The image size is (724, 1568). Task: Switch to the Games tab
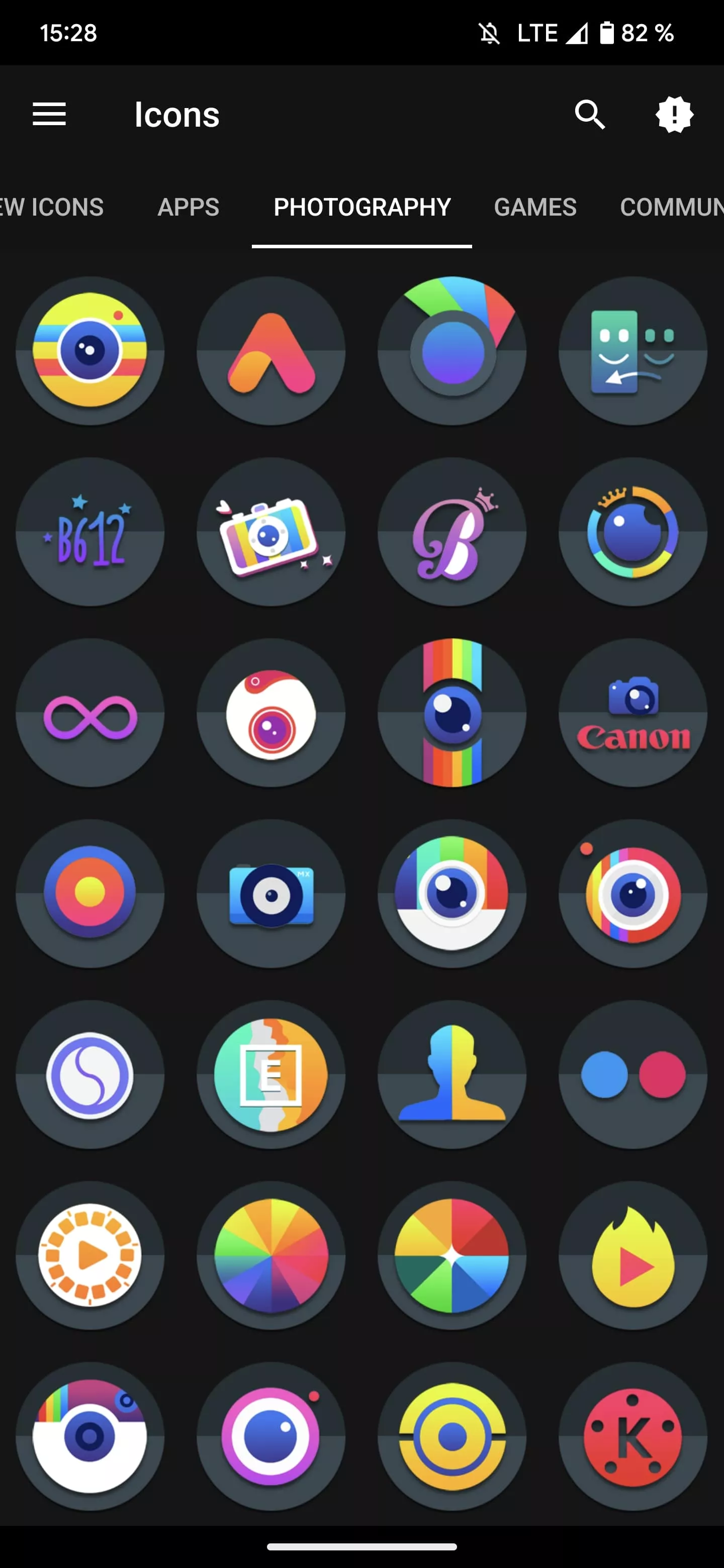[x=535, y=207]
